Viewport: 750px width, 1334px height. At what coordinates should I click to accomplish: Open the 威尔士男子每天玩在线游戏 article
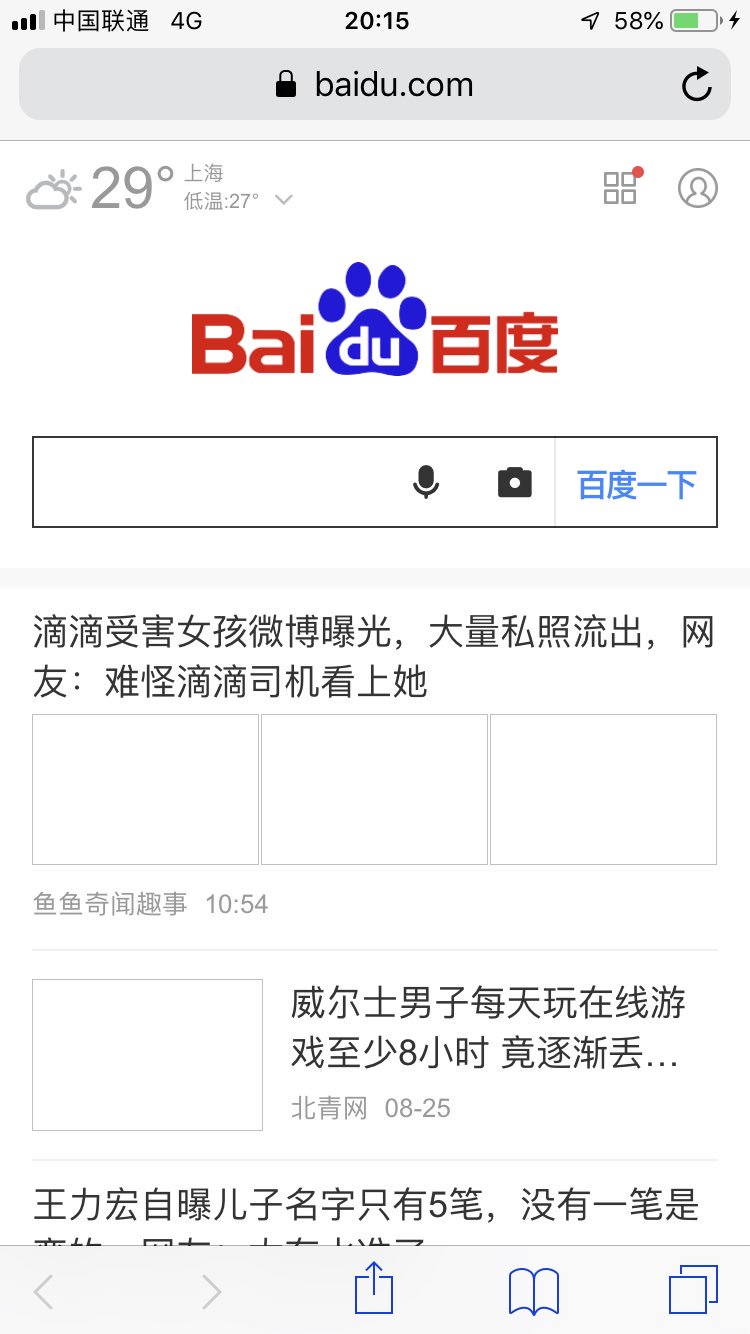tap(488, 1028)
